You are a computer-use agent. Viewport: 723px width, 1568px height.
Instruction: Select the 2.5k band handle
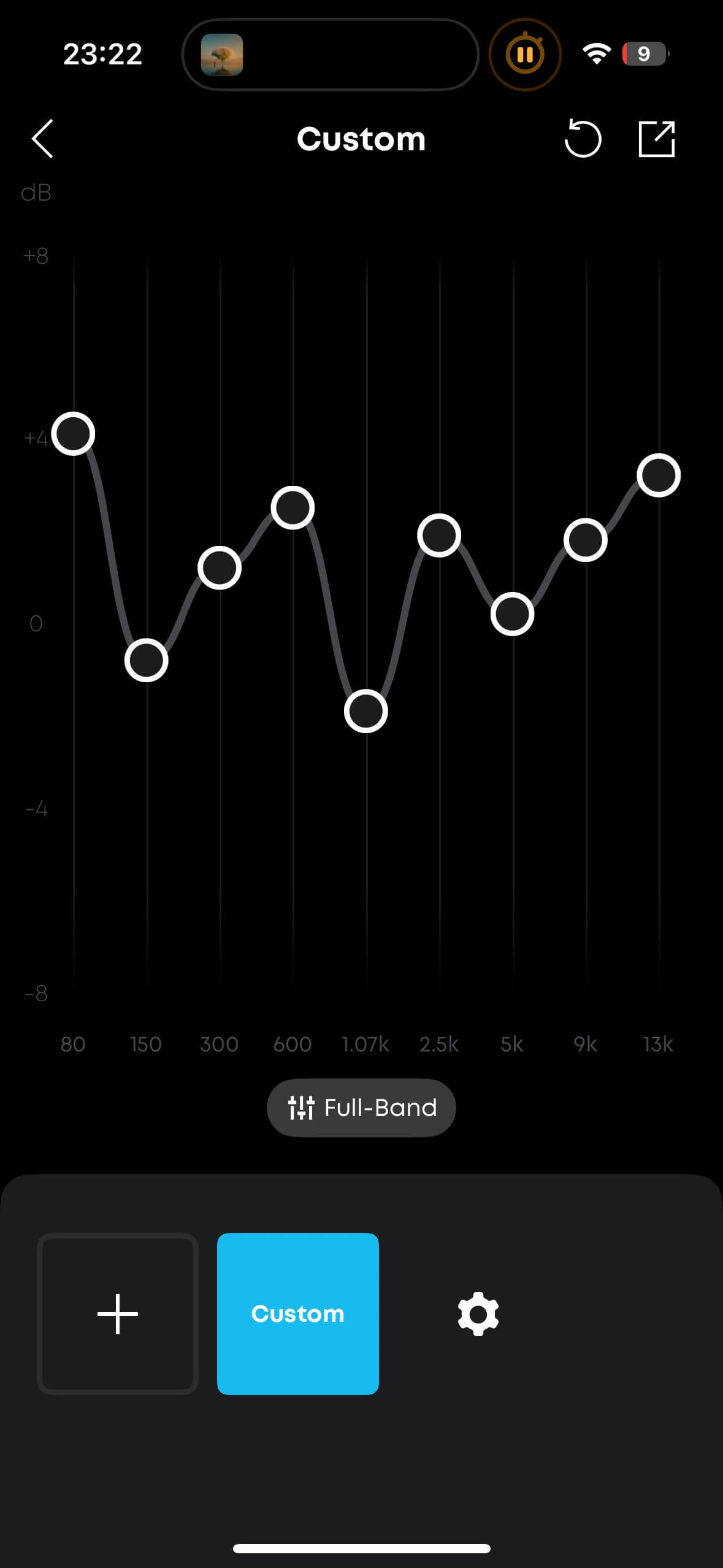click(439, 535)
